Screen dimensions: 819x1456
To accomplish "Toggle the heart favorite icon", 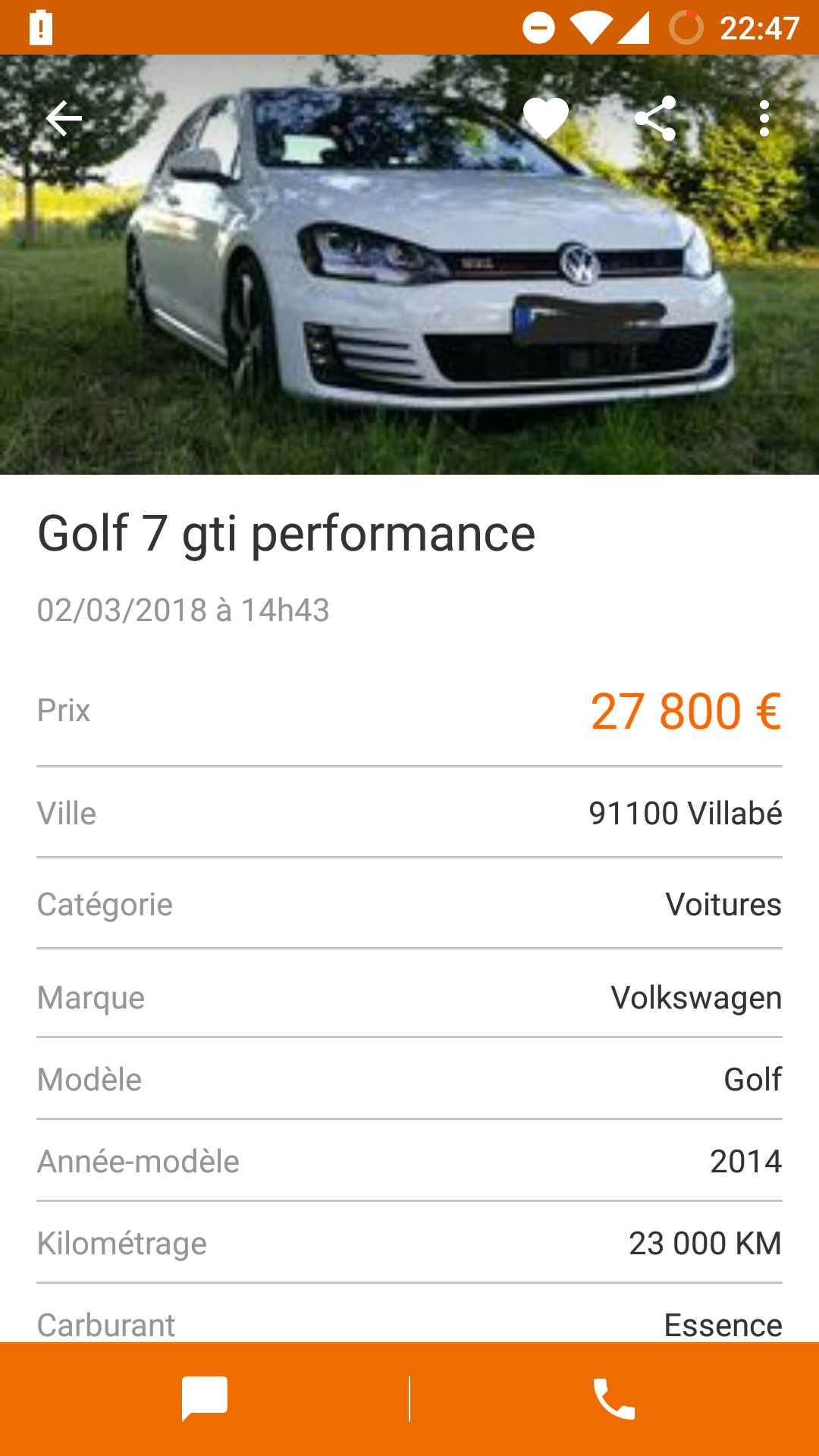I will (546, 118).
